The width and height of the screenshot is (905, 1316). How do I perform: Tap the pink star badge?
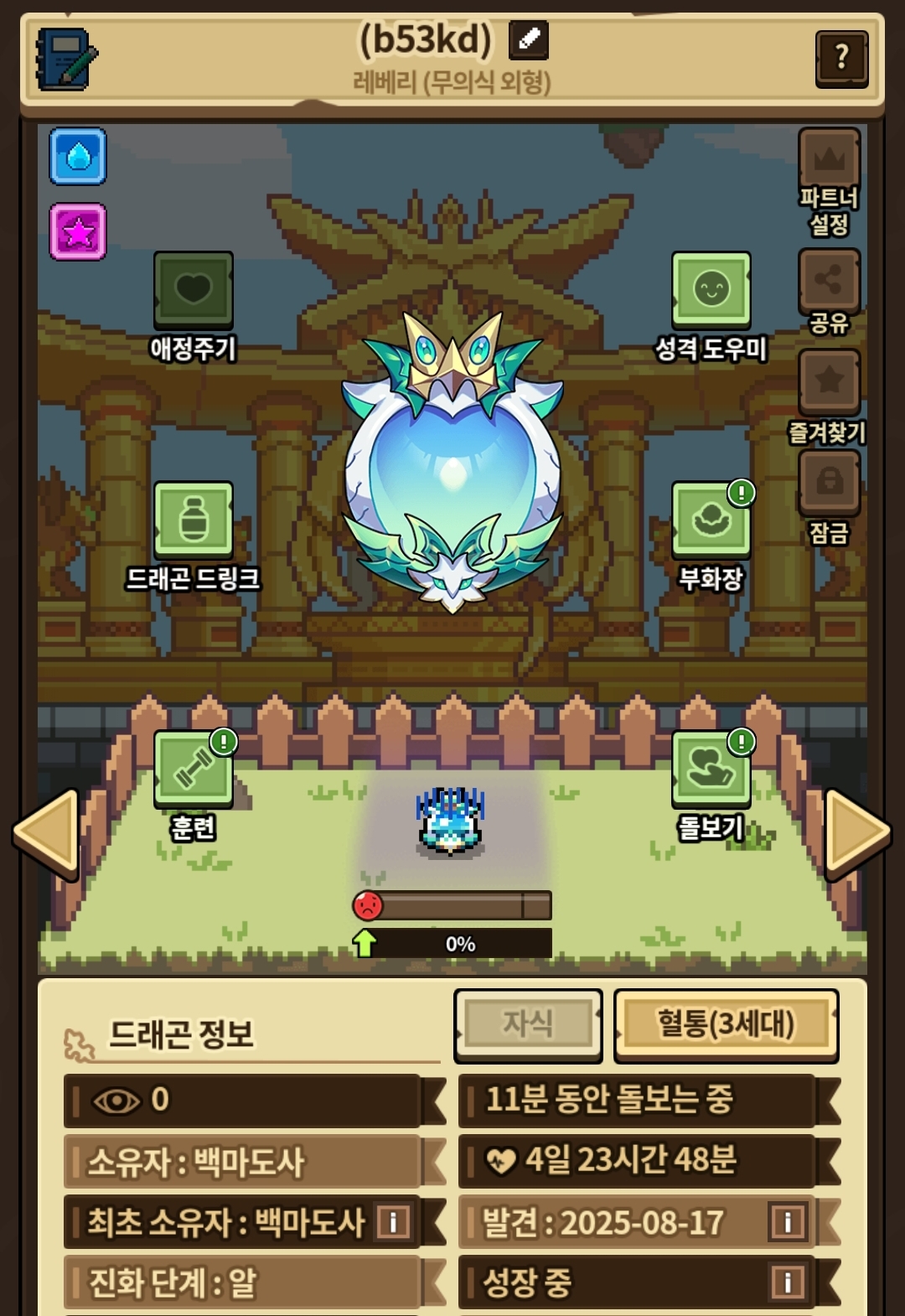pos(78,231)
